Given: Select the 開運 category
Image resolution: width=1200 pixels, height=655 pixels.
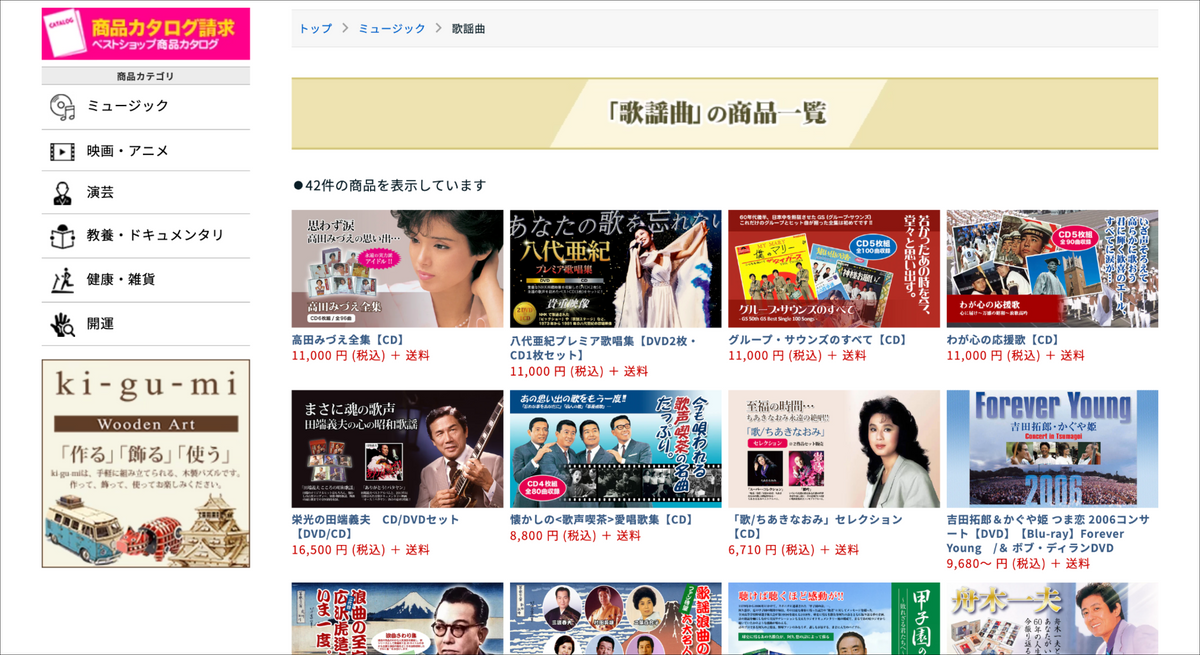Looking at the screenshot, I should point(100,323).
